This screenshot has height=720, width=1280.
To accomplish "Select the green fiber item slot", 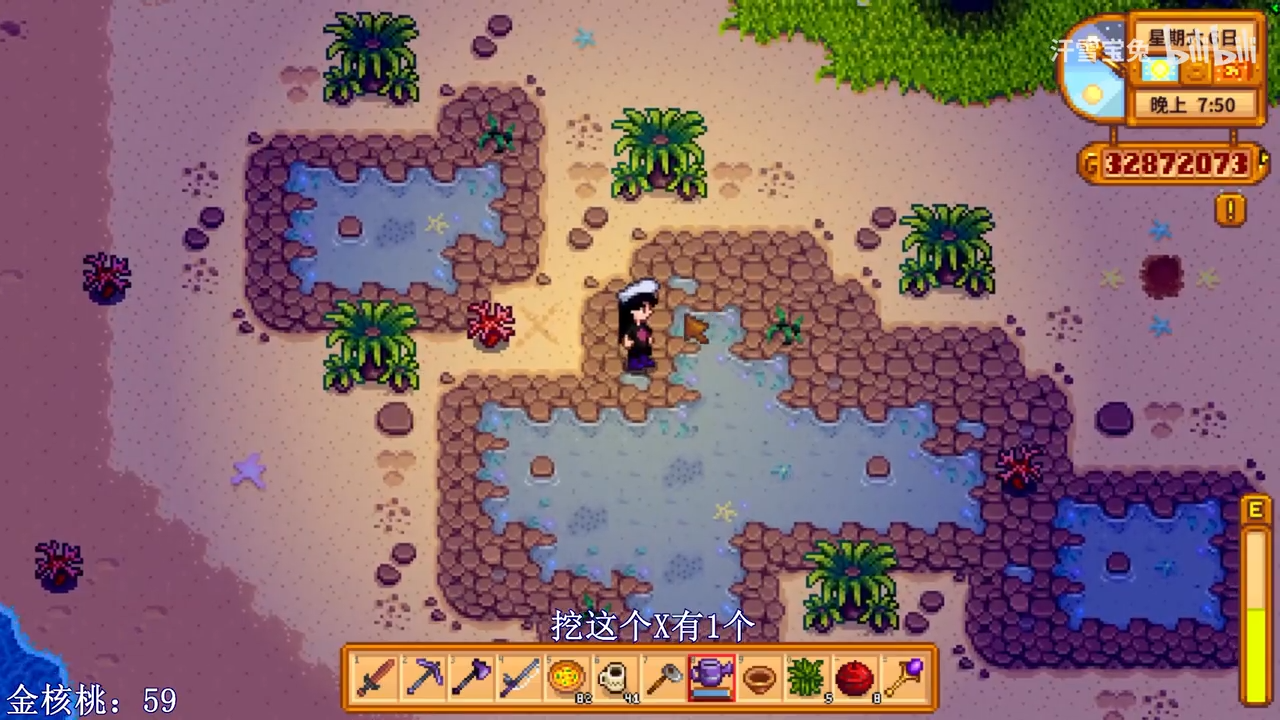I will [x=807, y=677].
